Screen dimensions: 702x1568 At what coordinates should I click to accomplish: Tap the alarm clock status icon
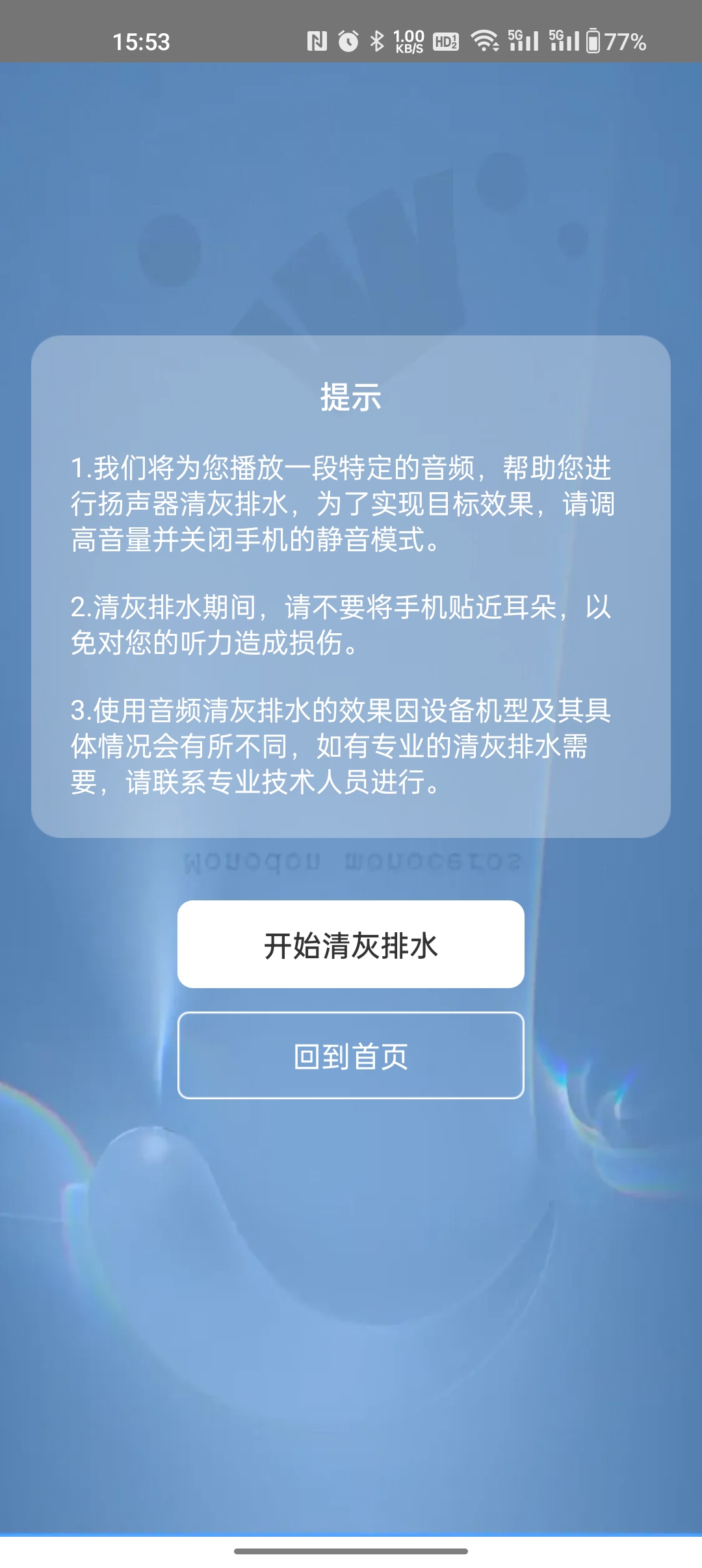346,40
